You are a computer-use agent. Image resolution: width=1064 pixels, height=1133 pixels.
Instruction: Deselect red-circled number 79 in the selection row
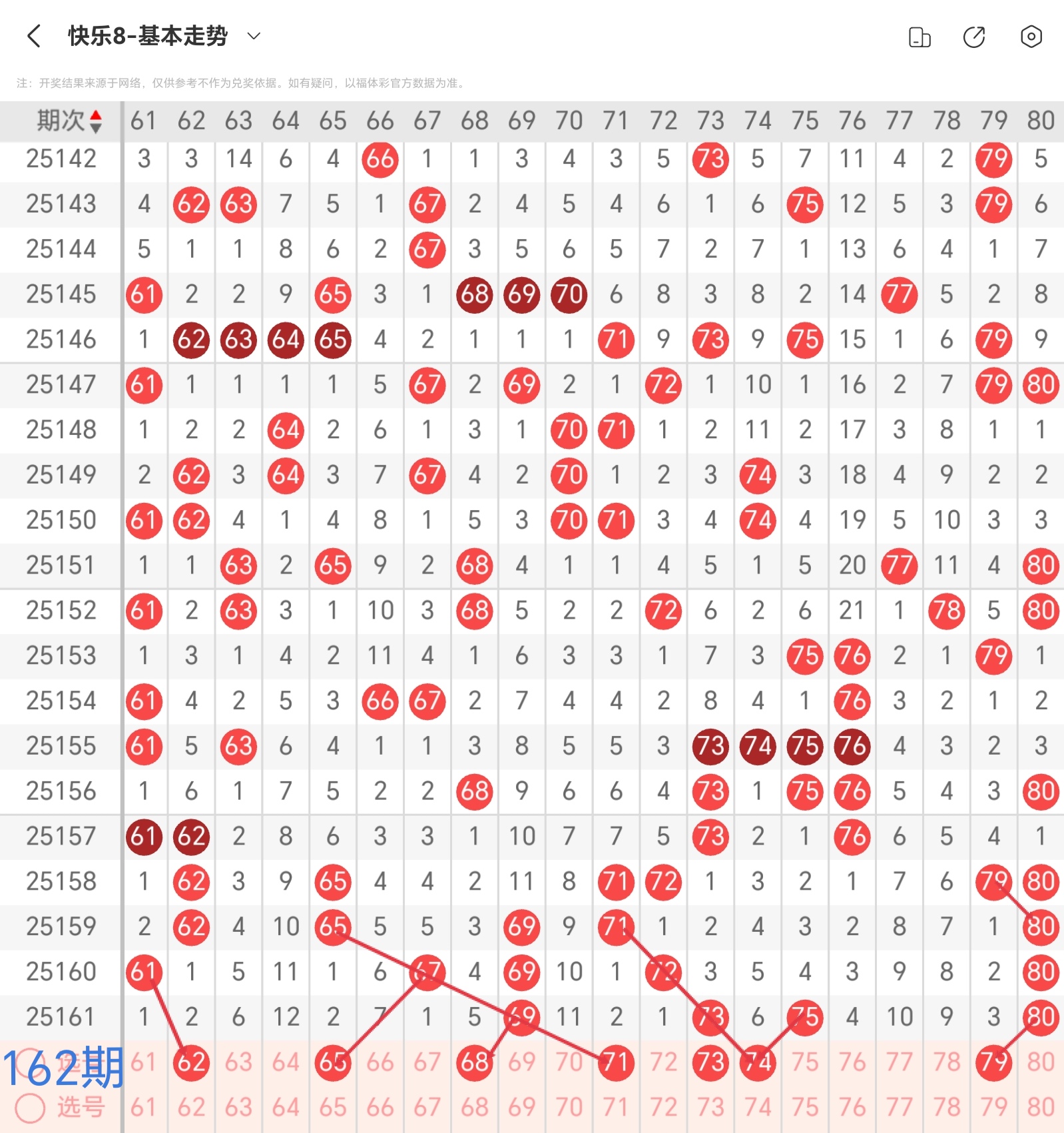(x=993, y=1062)
